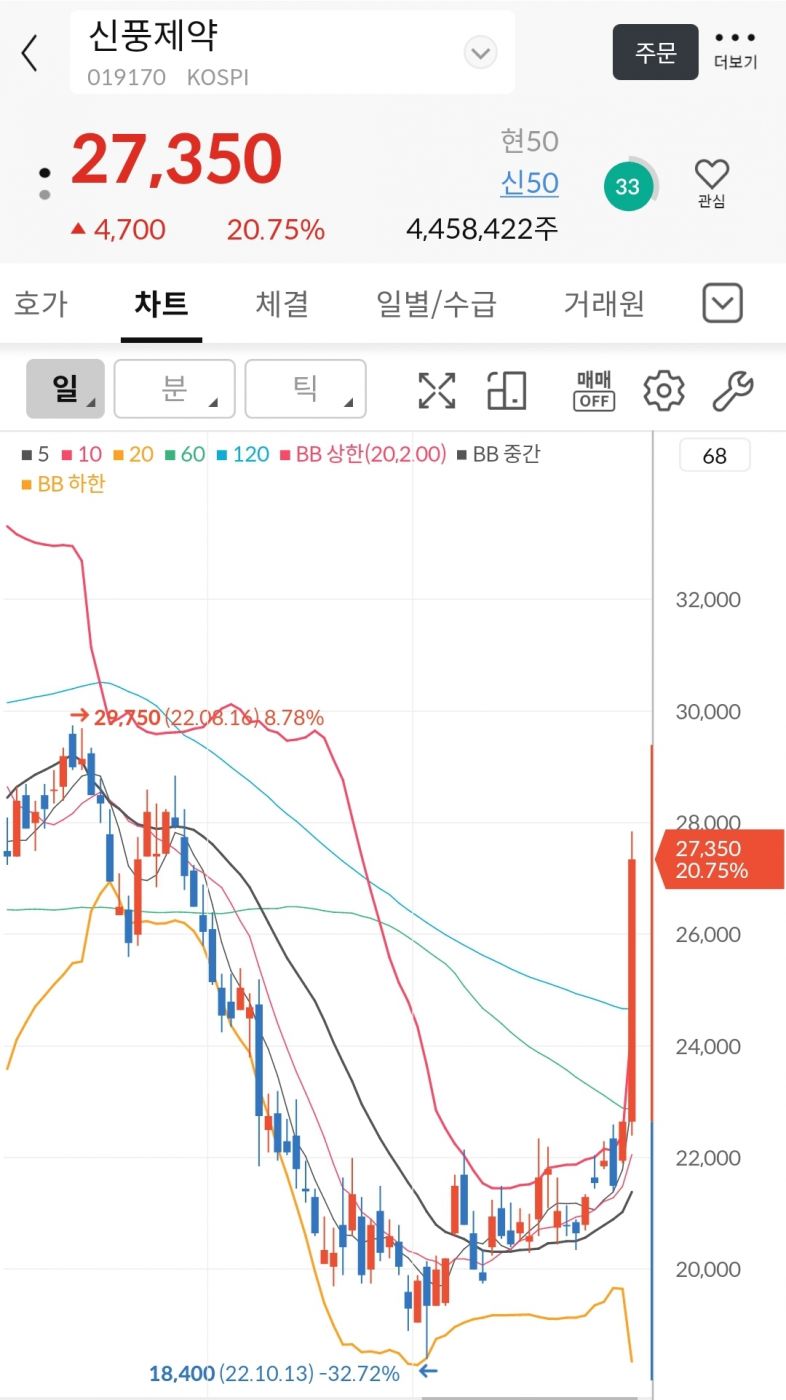The height and width of the screenshot is (1400, 786).
Task: Switch to the 호가 tab
Action: [41, 303]
